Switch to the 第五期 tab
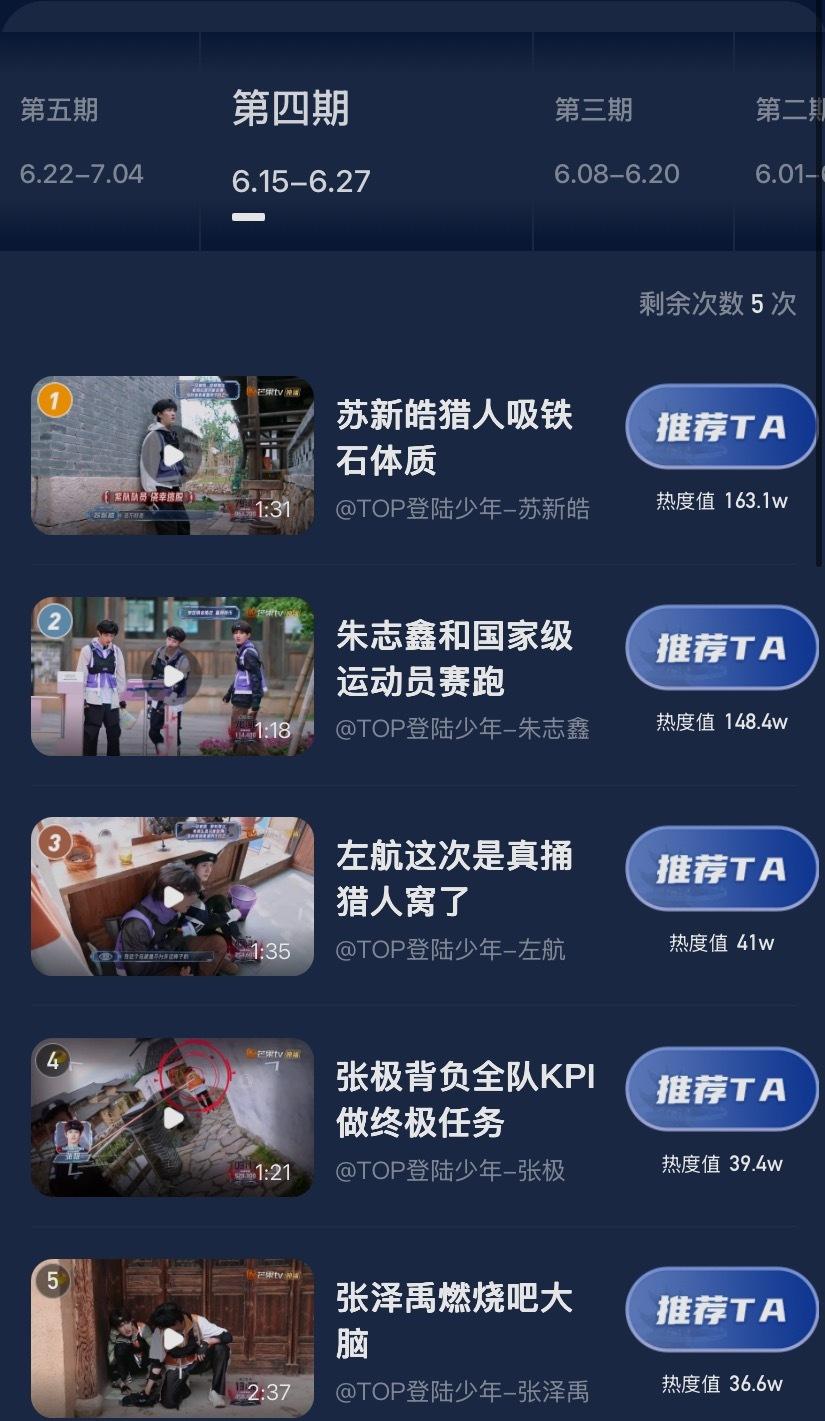The height and width of the screenshot is (1421, 825). 82,140
